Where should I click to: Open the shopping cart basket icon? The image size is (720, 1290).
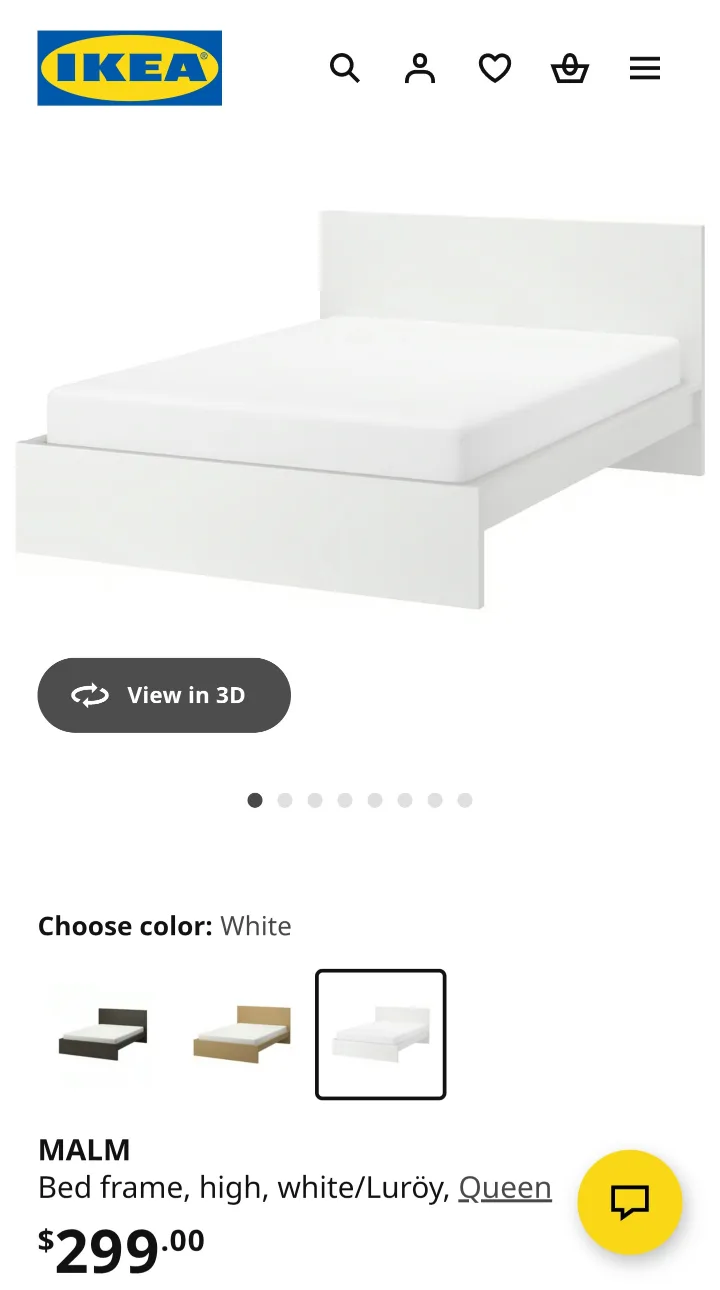pyautogui.click(x=569, y=68)
